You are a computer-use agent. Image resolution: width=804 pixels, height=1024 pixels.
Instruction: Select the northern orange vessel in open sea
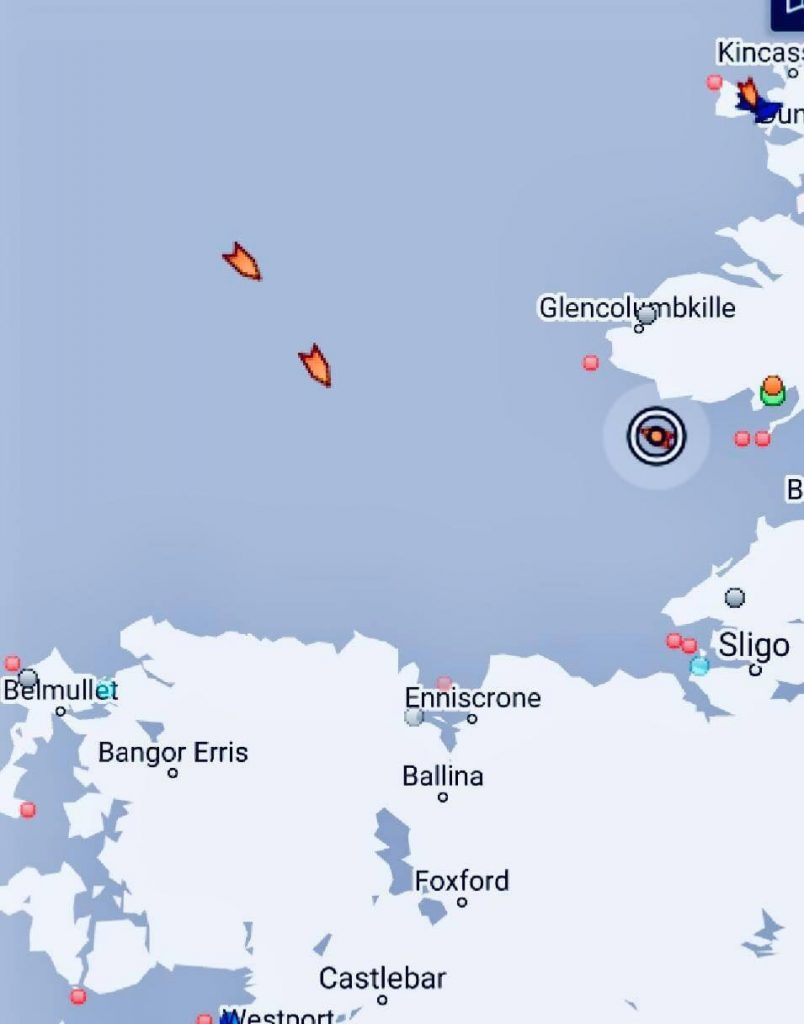click(242, 262)
